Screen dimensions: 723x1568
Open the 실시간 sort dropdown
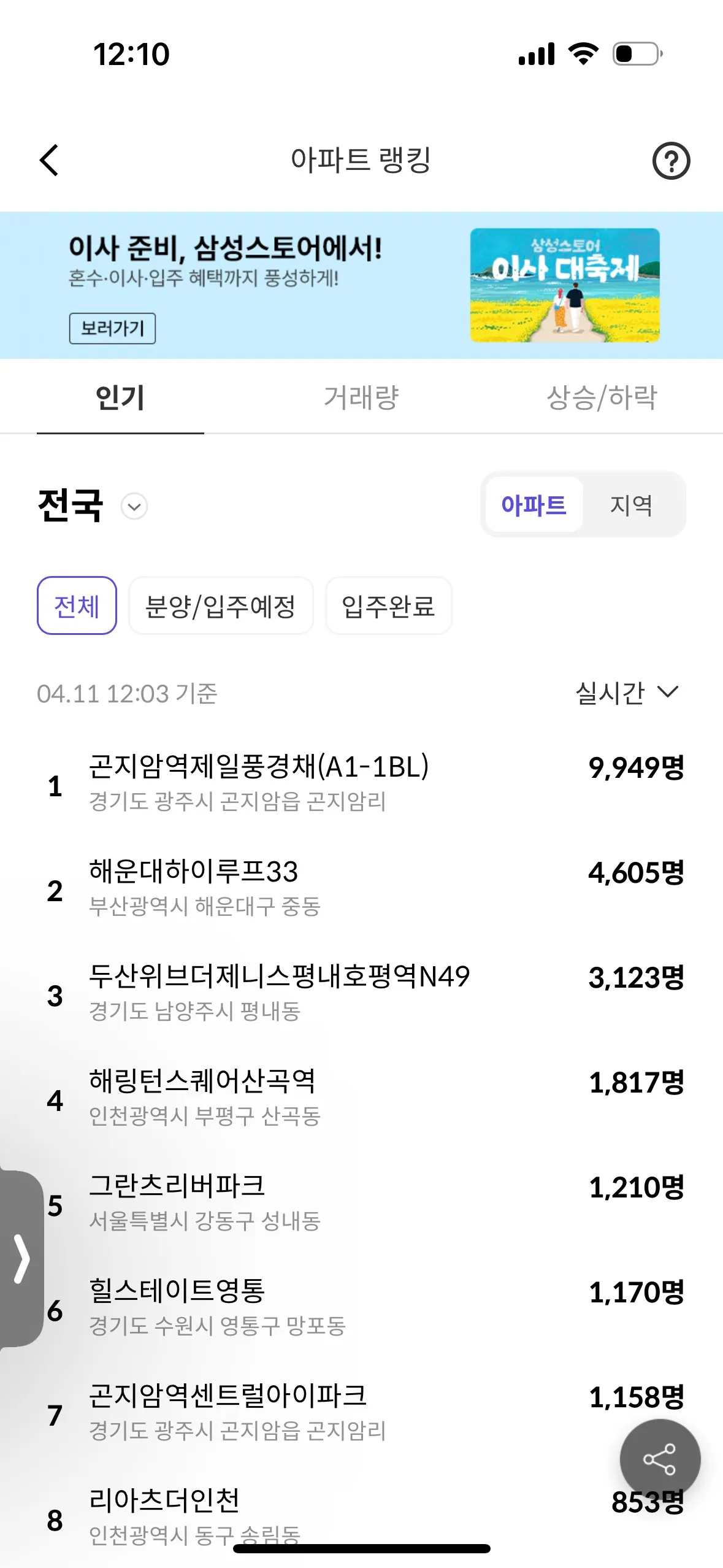(x=626, y=693)
